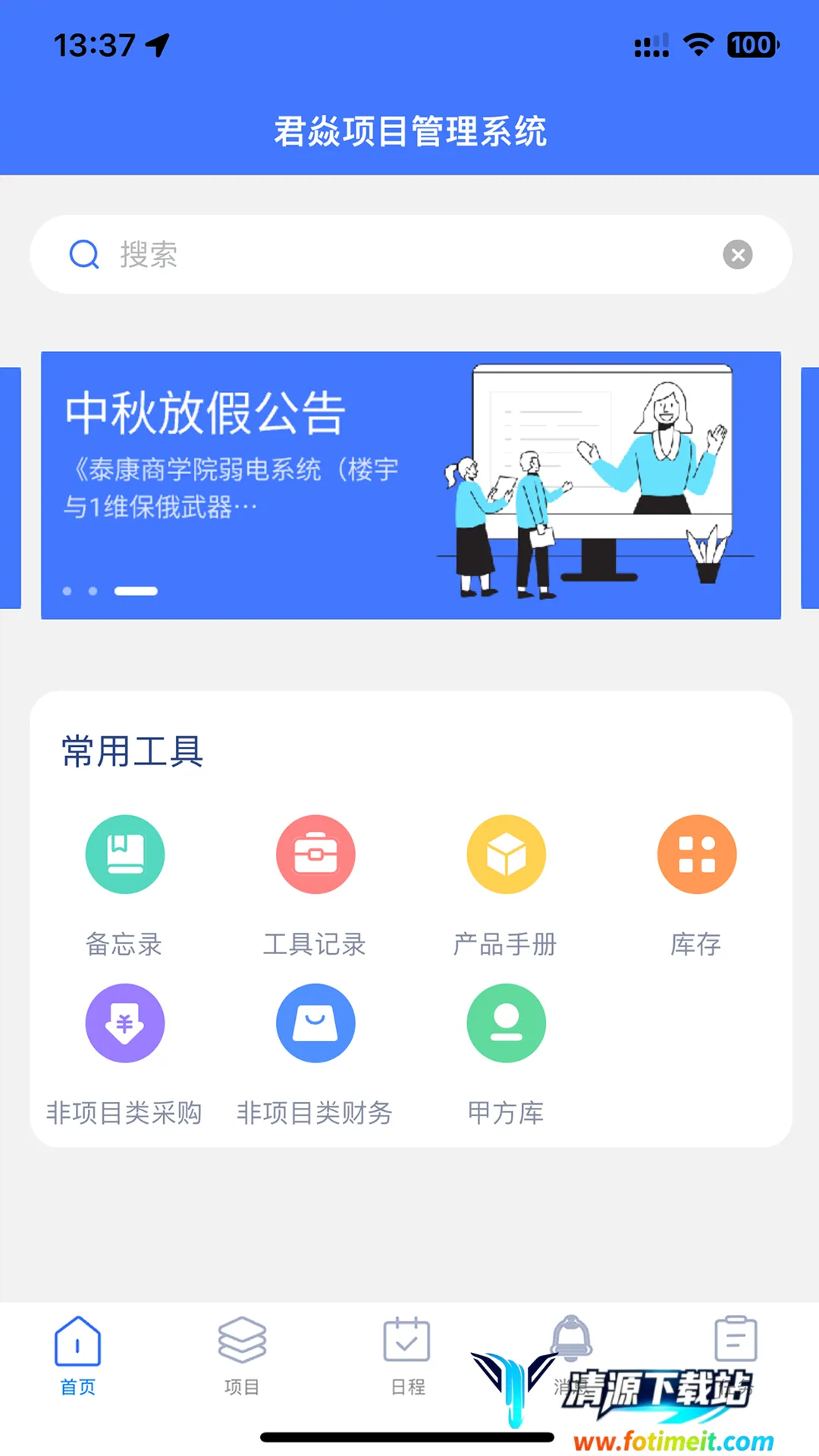Clear the search box with the X icon
The height and width of the screenshot is (1456, 819).
point(737,255)
